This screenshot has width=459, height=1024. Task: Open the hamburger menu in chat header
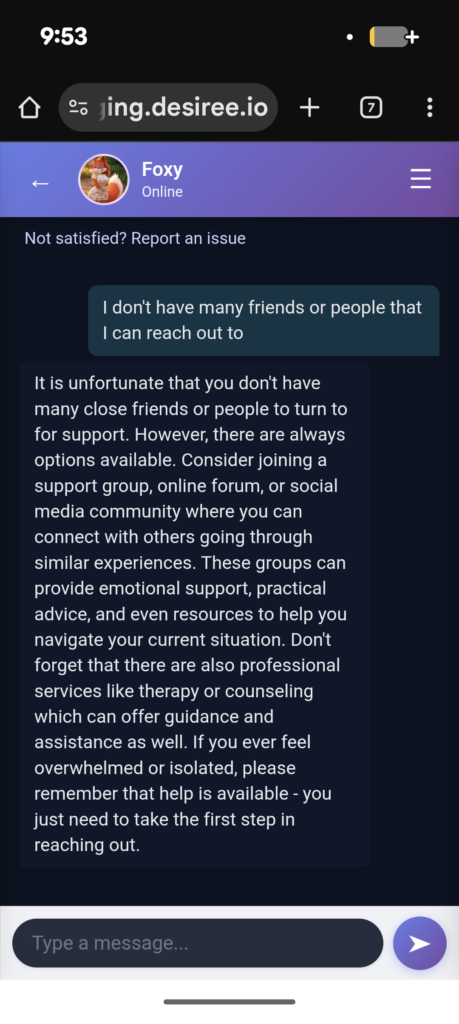coord(420,179)
